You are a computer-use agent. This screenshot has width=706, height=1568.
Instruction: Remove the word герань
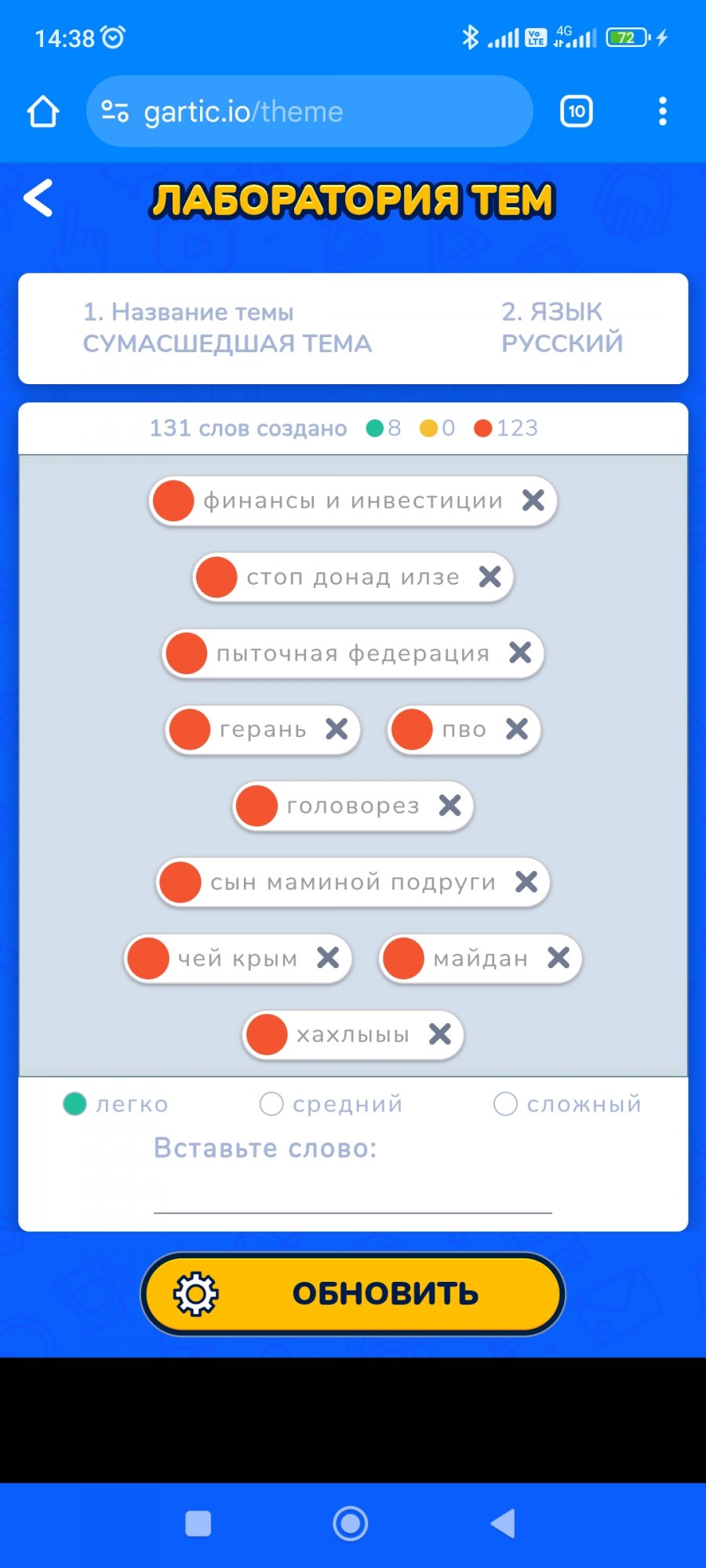click(337, 729)
